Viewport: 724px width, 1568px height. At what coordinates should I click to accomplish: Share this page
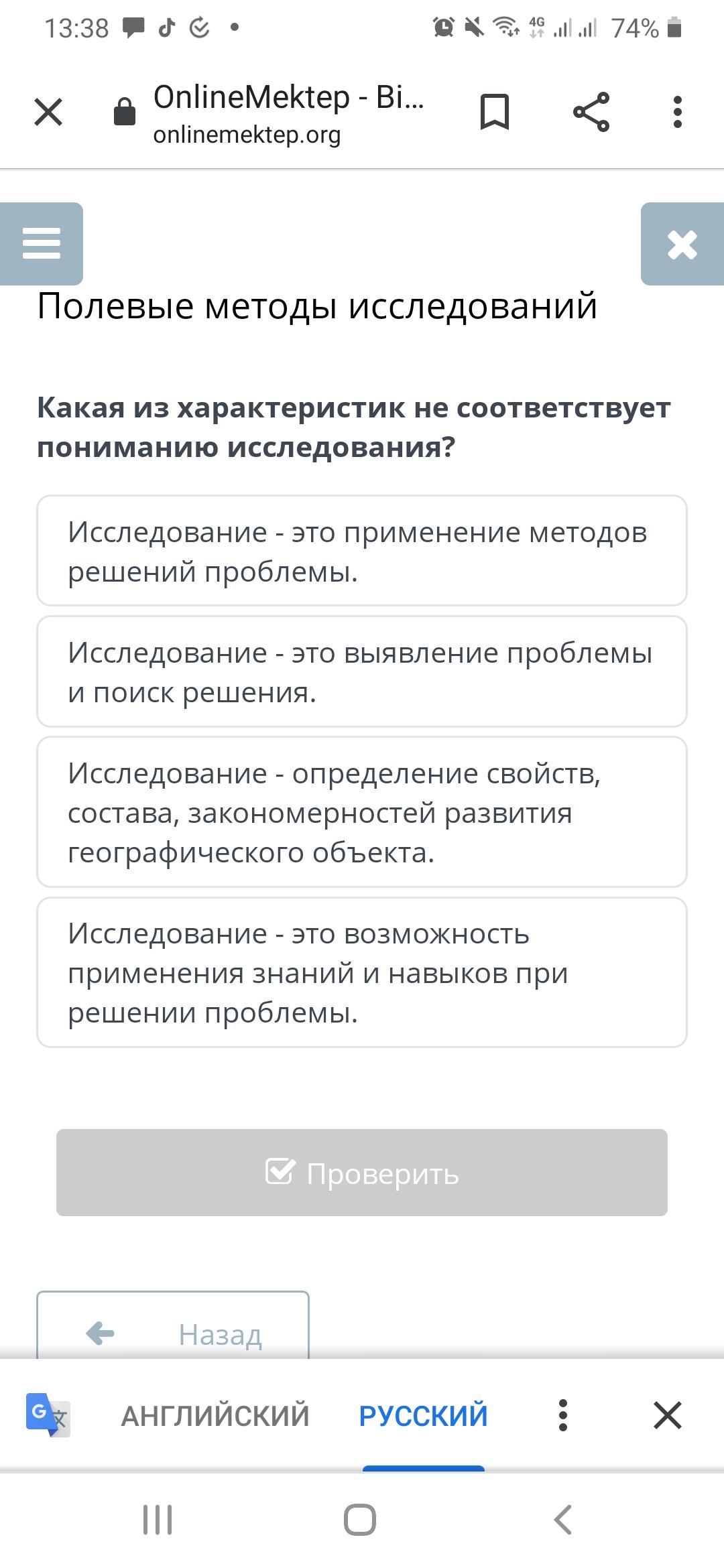(591, 112)
